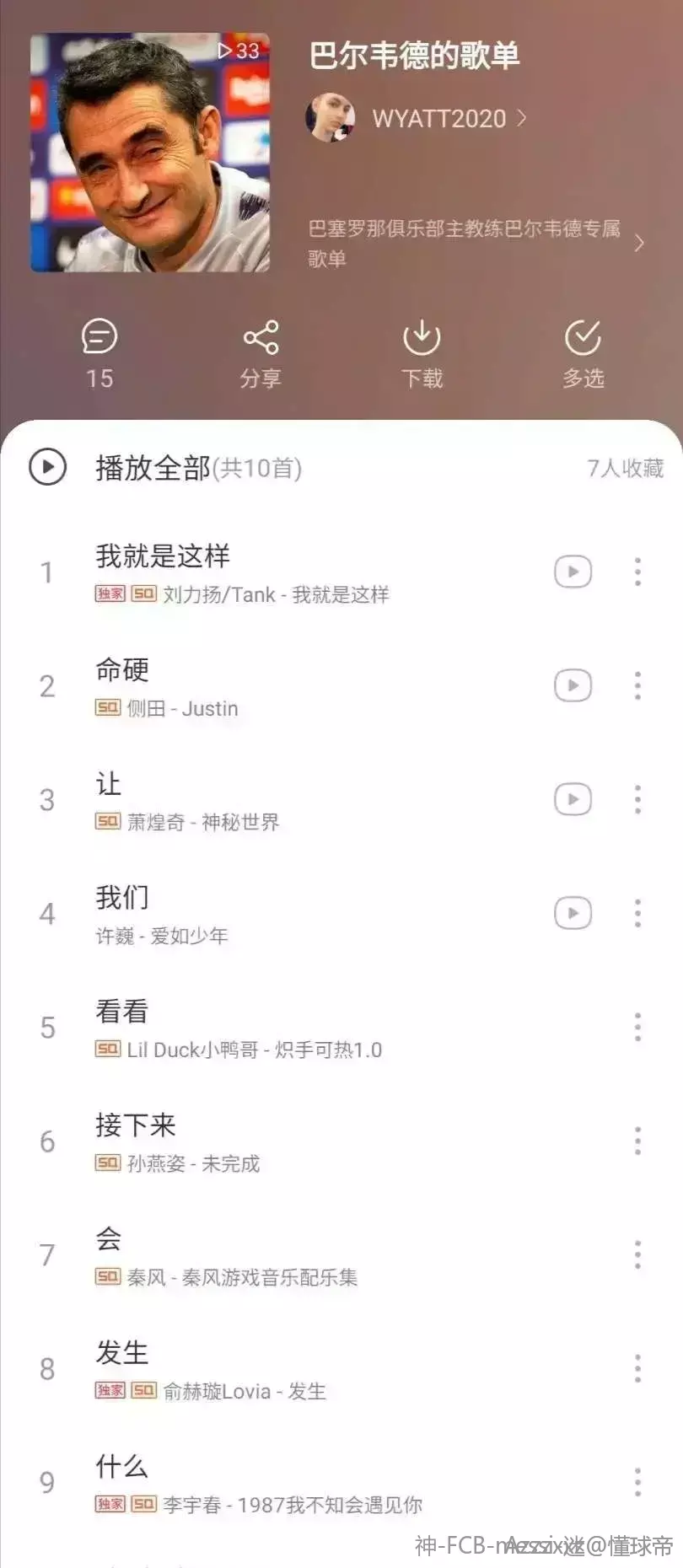Image resolution: width=683 pixels, height=1568 pixels.
Task: Open more options for 让
Action: [x=637, y=799]
